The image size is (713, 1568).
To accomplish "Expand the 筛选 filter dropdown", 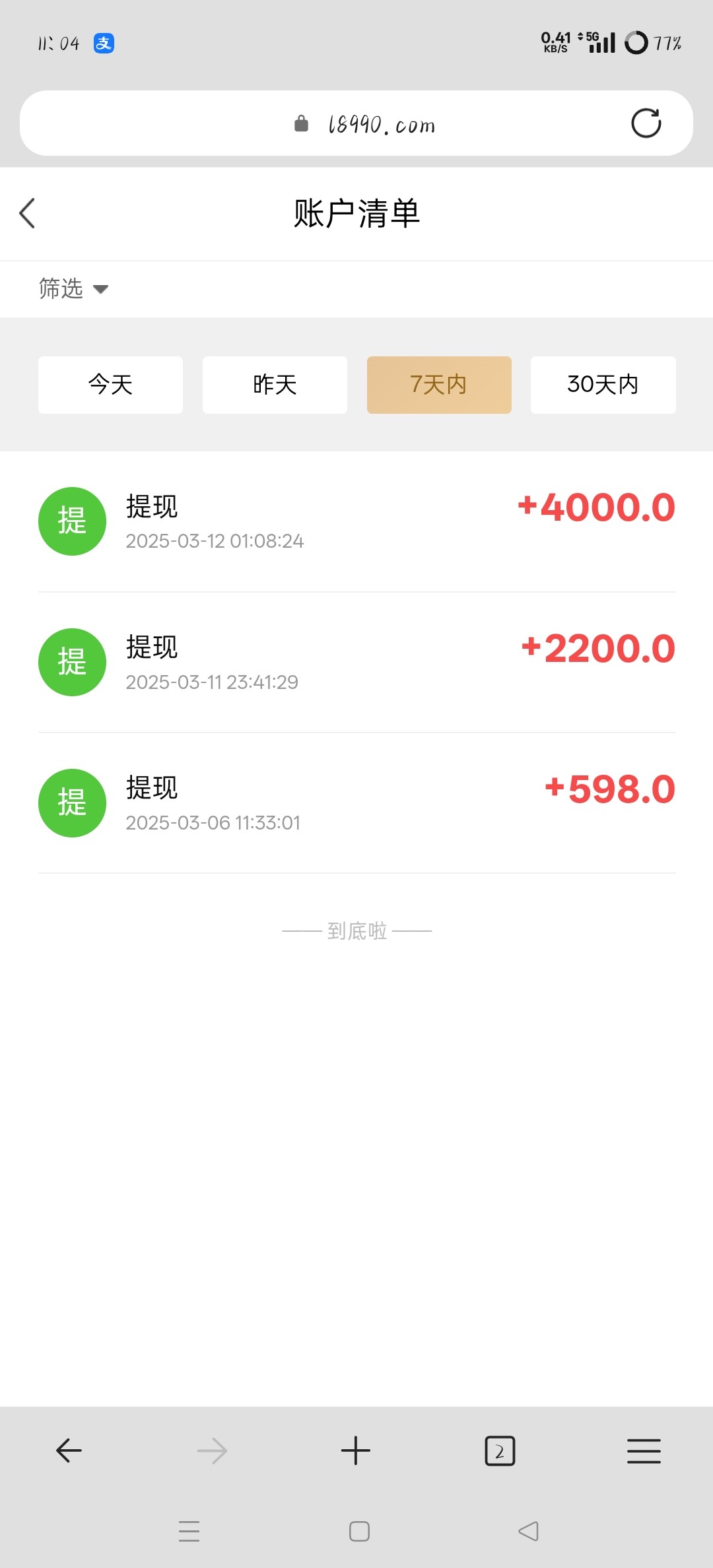I will 73,288.
